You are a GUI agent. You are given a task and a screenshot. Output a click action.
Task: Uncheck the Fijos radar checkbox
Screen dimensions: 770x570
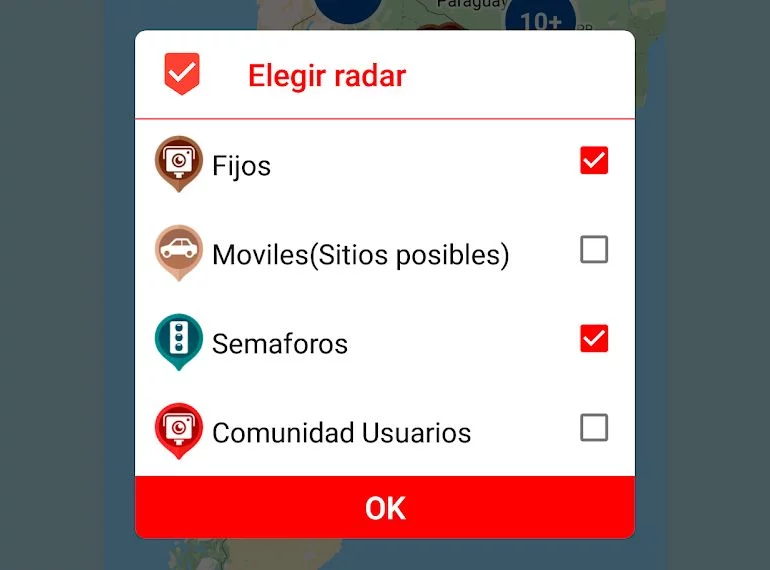[594, 160]
